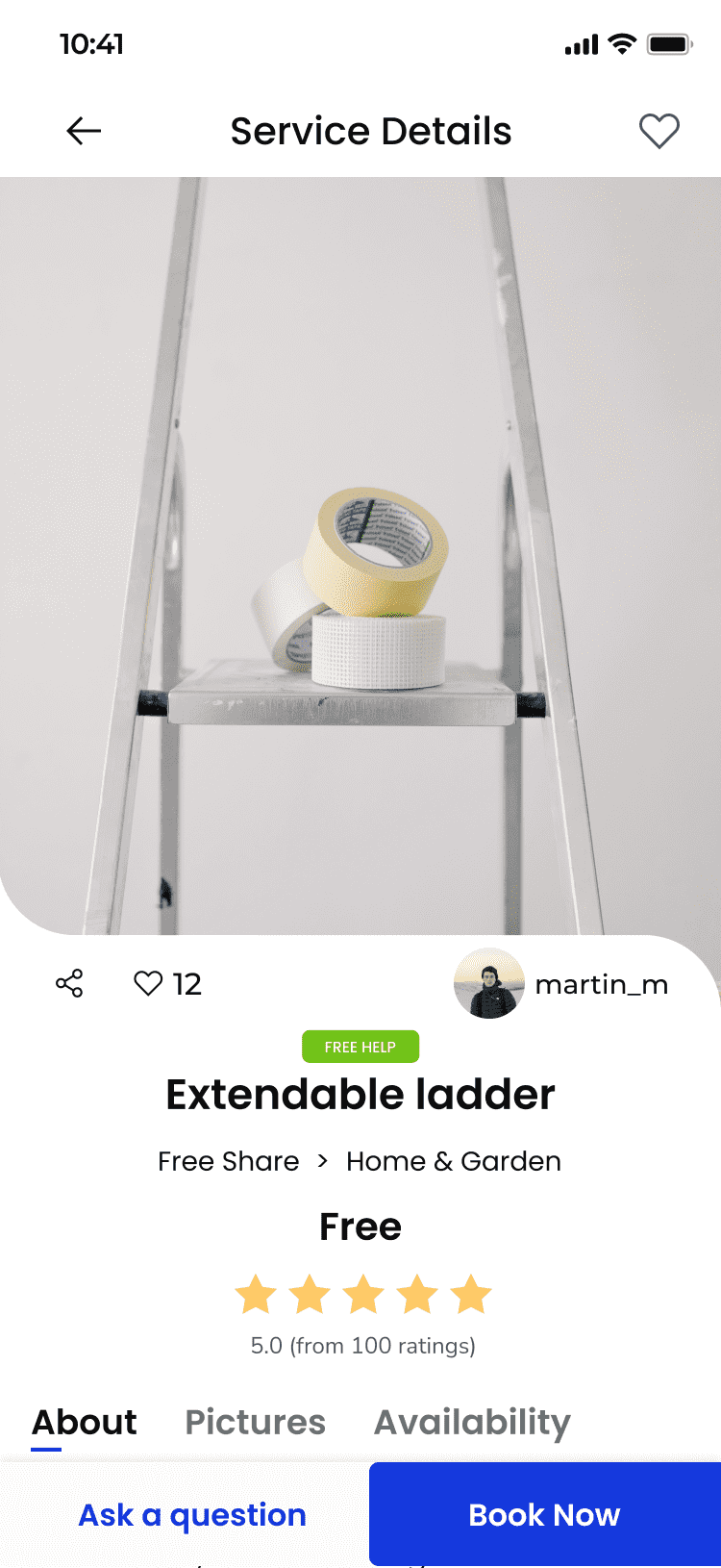Open the Home & Garden category
Screen dimensions: 721x1568
[x=454, y=1161]
